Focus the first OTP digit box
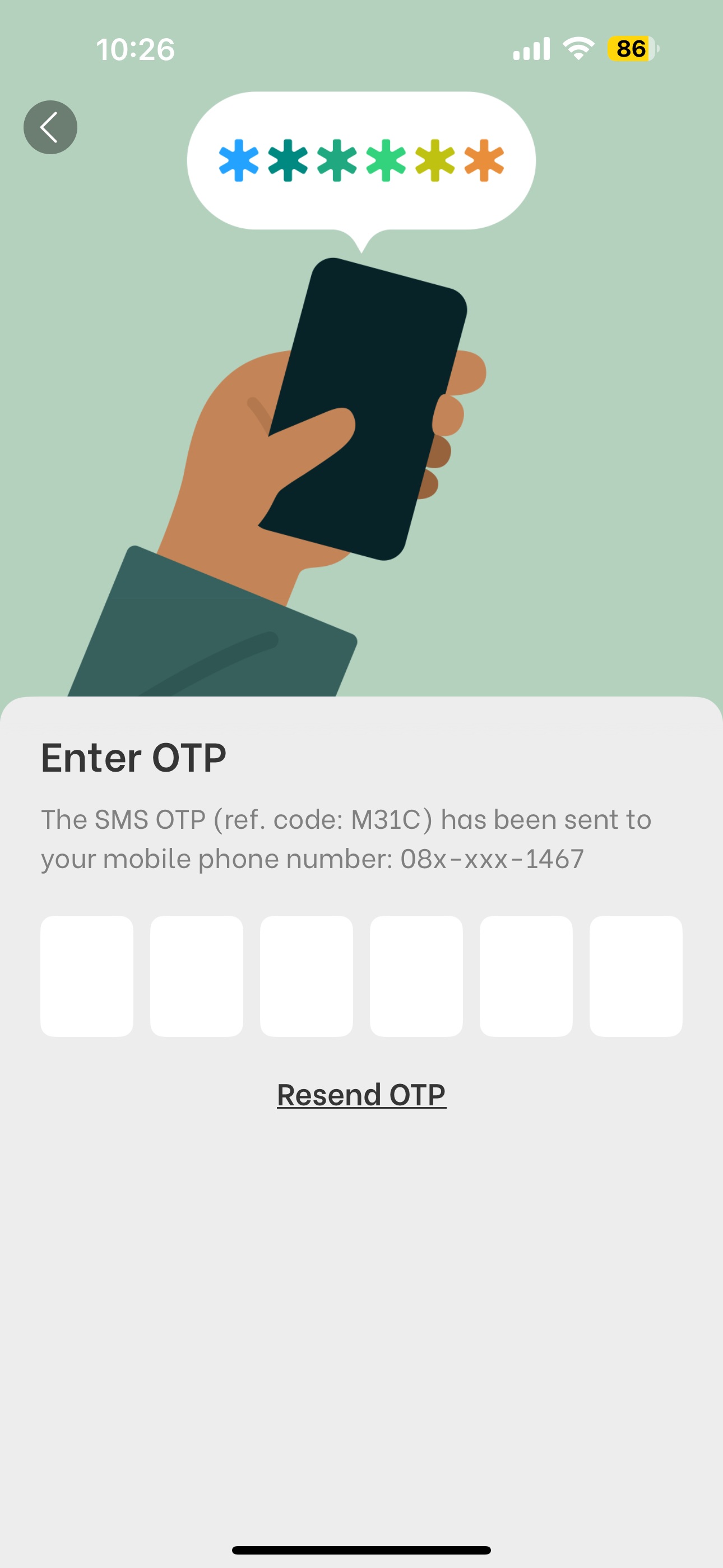 (x=87, y=976)
